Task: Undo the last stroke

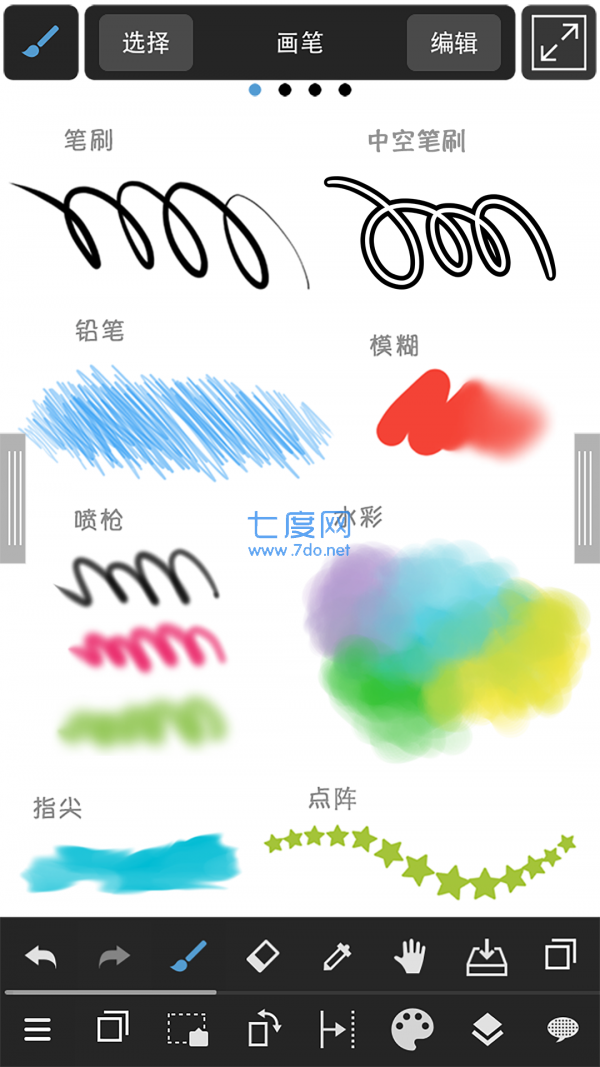Action: click(41, 957)
